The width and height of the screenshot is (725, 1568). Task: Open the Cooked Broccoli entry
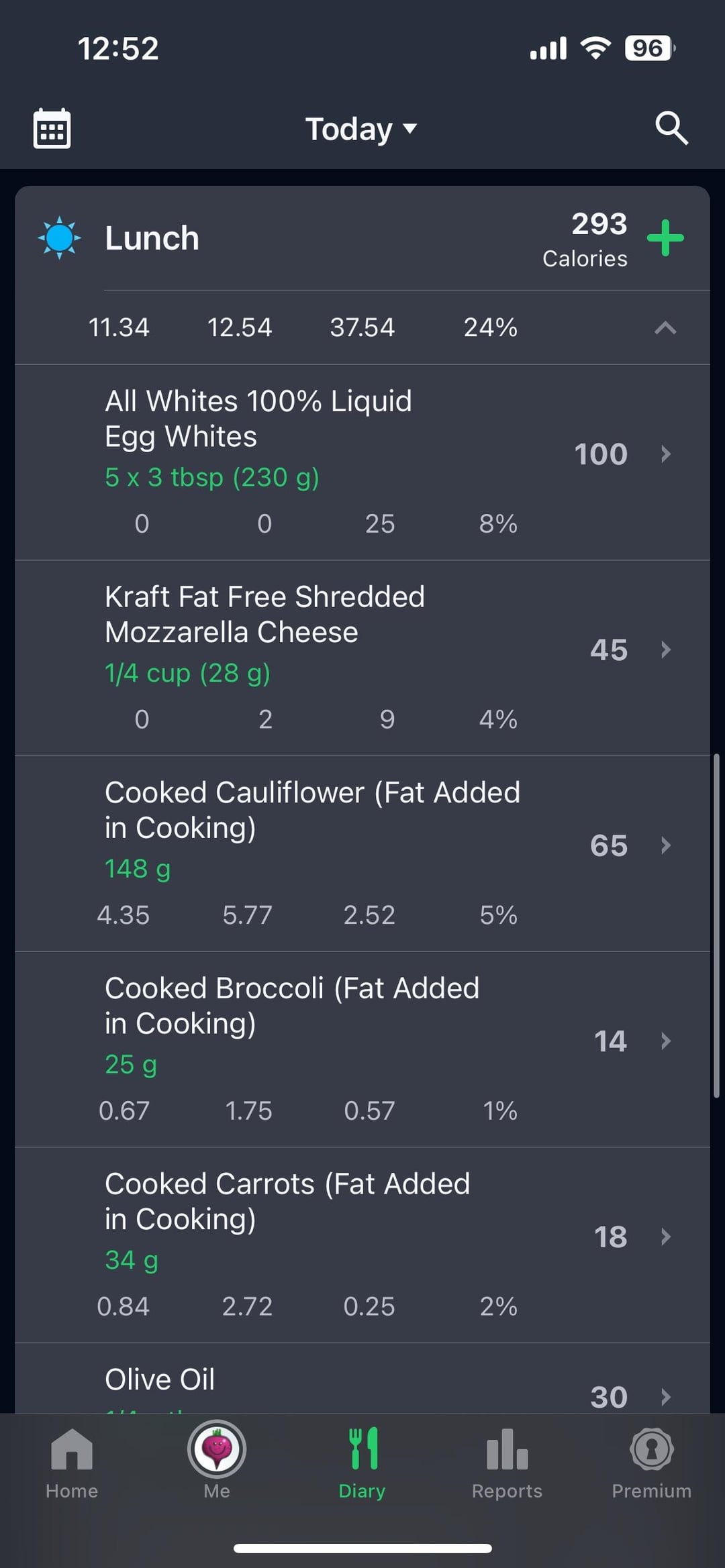point(362,1049)
